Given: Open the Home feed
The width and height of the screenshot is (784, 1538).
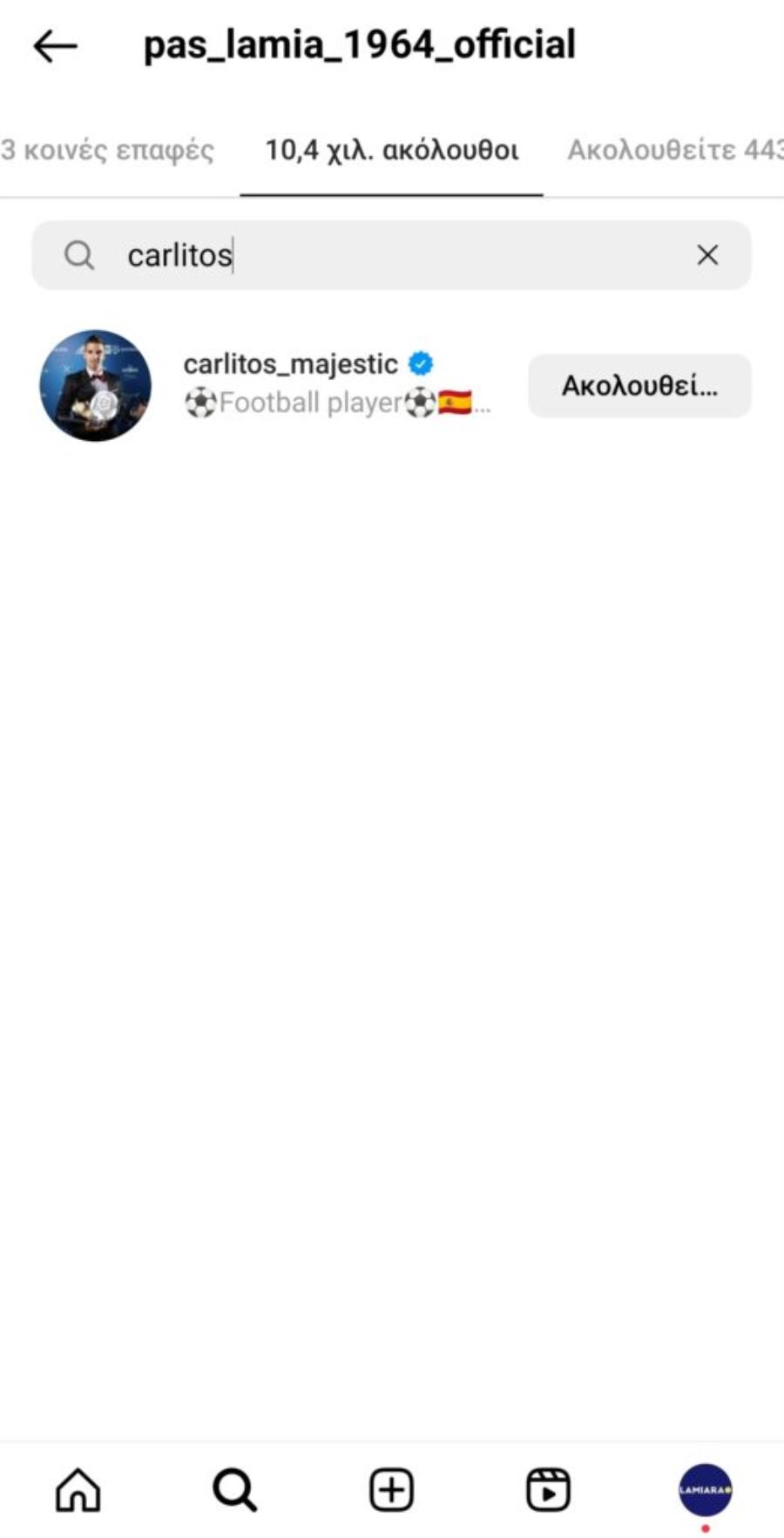Looking at the screenshot, I should coord(78,1490).
